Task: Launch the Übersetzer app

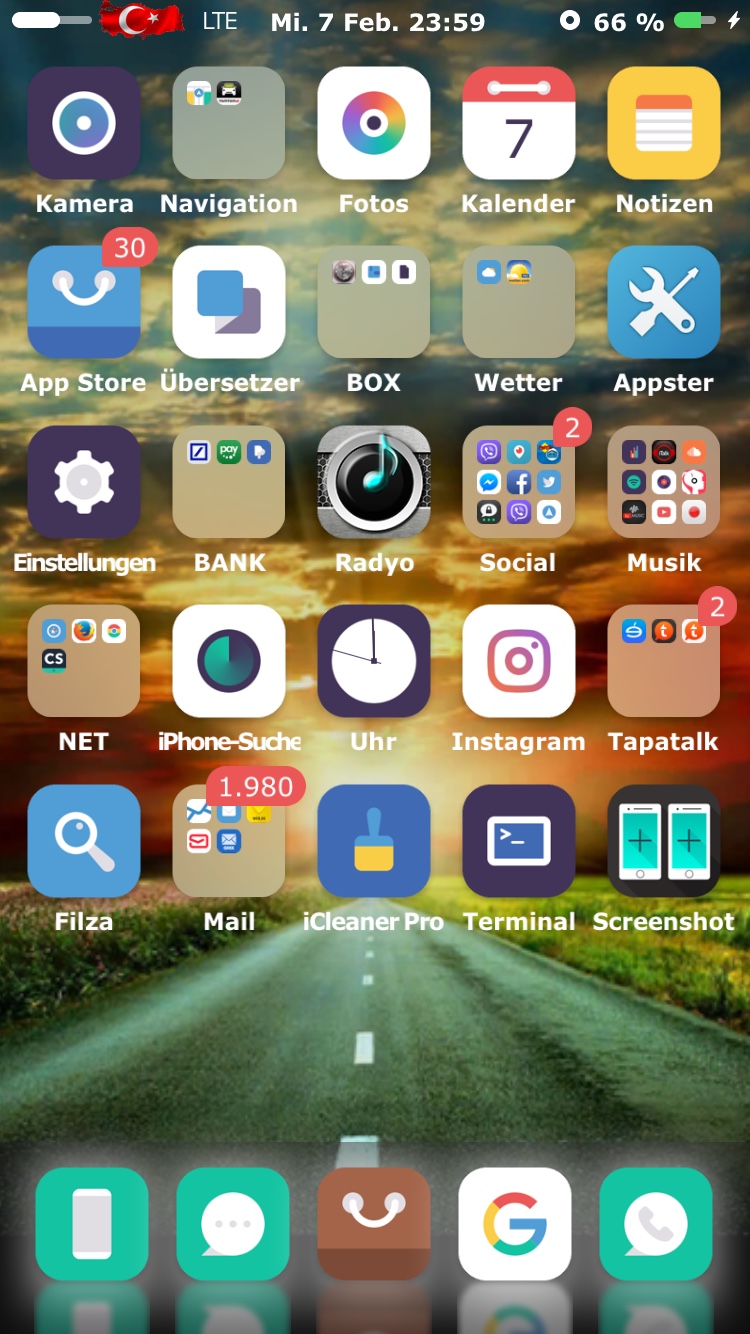Action: pos(229,302)
